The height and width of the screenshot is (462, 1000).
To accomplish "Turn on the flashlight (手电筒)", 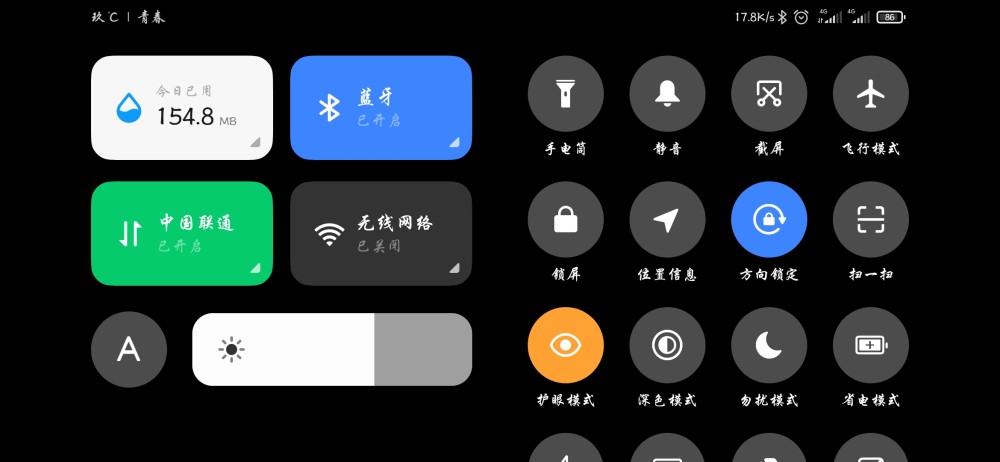I will pyautogui.click(x=566, y=94).
